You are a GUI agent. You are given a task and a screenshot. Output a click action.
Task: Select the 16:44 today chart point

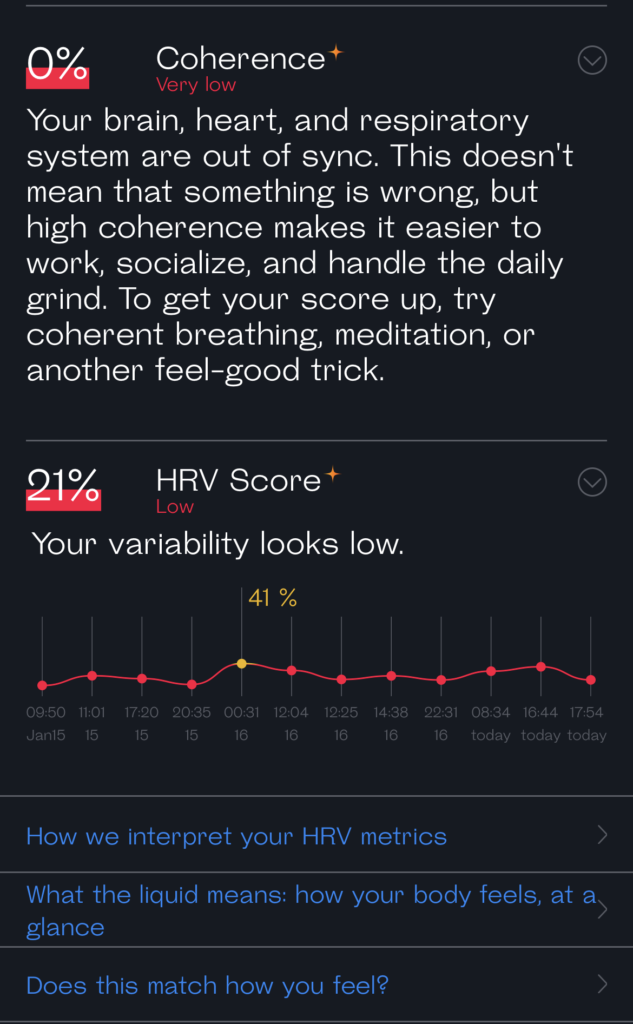pos(541,666)
